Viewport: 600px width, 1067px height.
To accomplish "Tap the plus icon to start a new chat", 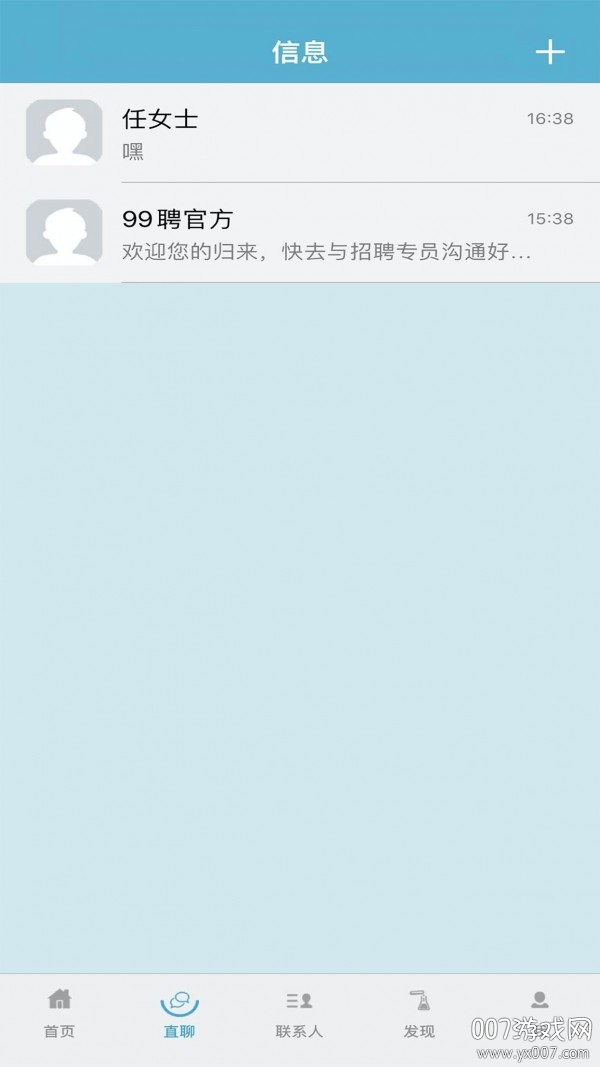I will tap(550, 52).
